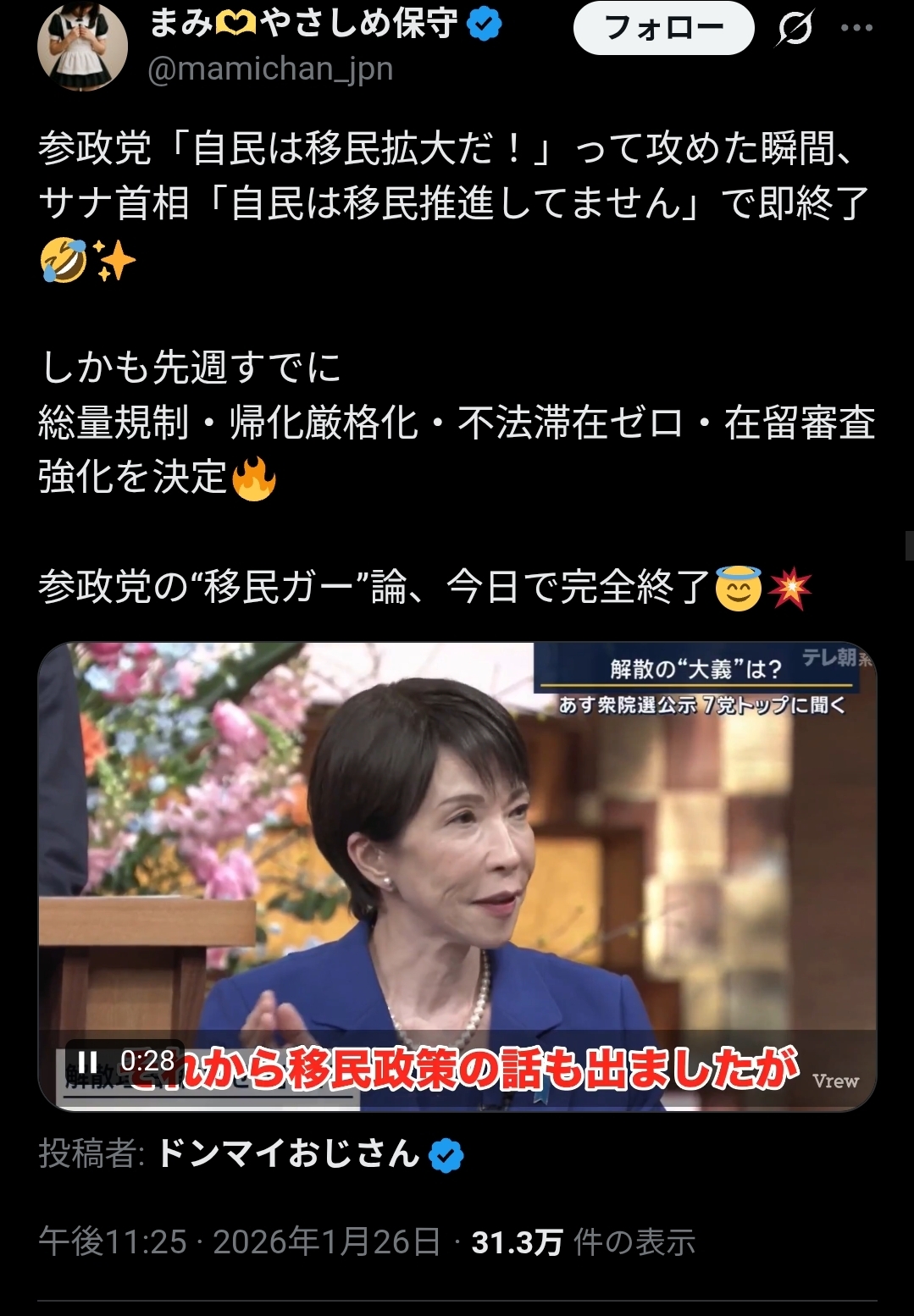Tap the フォロー follow button

coord(663,28)
